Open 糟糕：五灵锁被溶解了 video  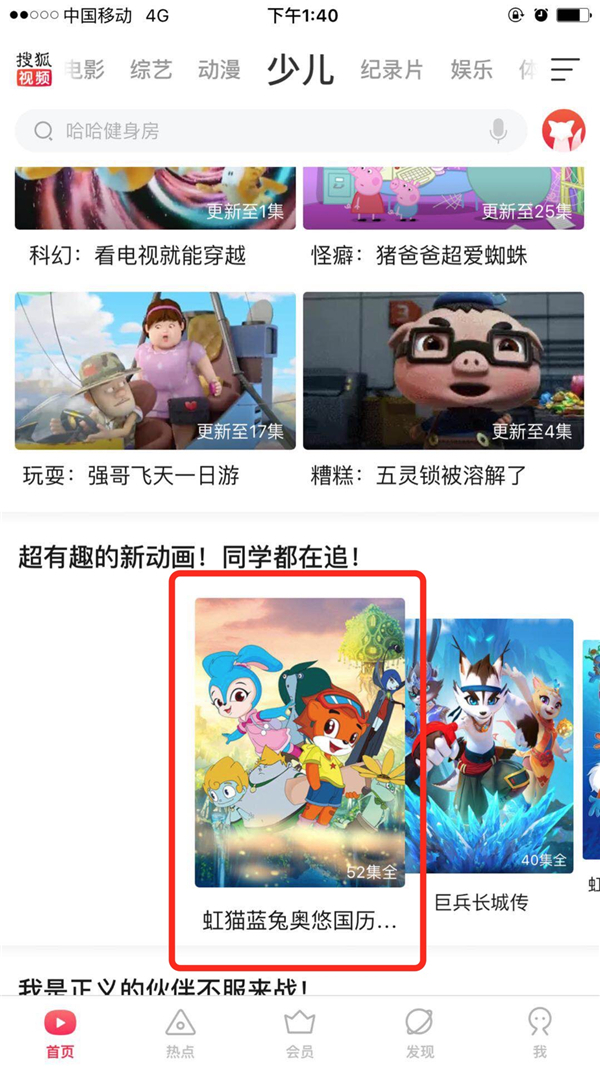click(443, 390)
